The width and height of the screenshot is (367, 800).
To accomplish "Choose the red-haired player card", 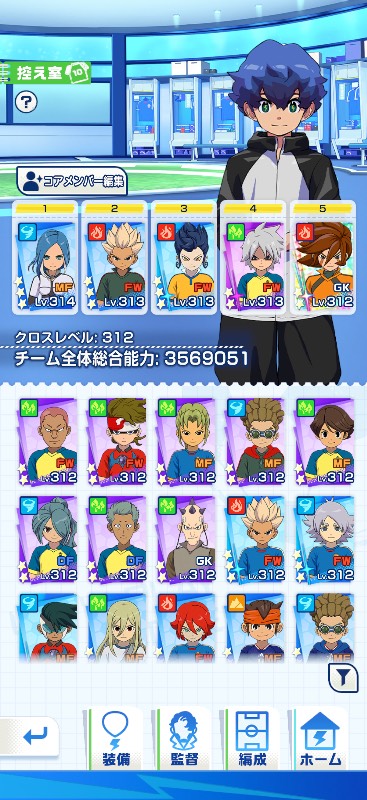I will coord(186,628).
